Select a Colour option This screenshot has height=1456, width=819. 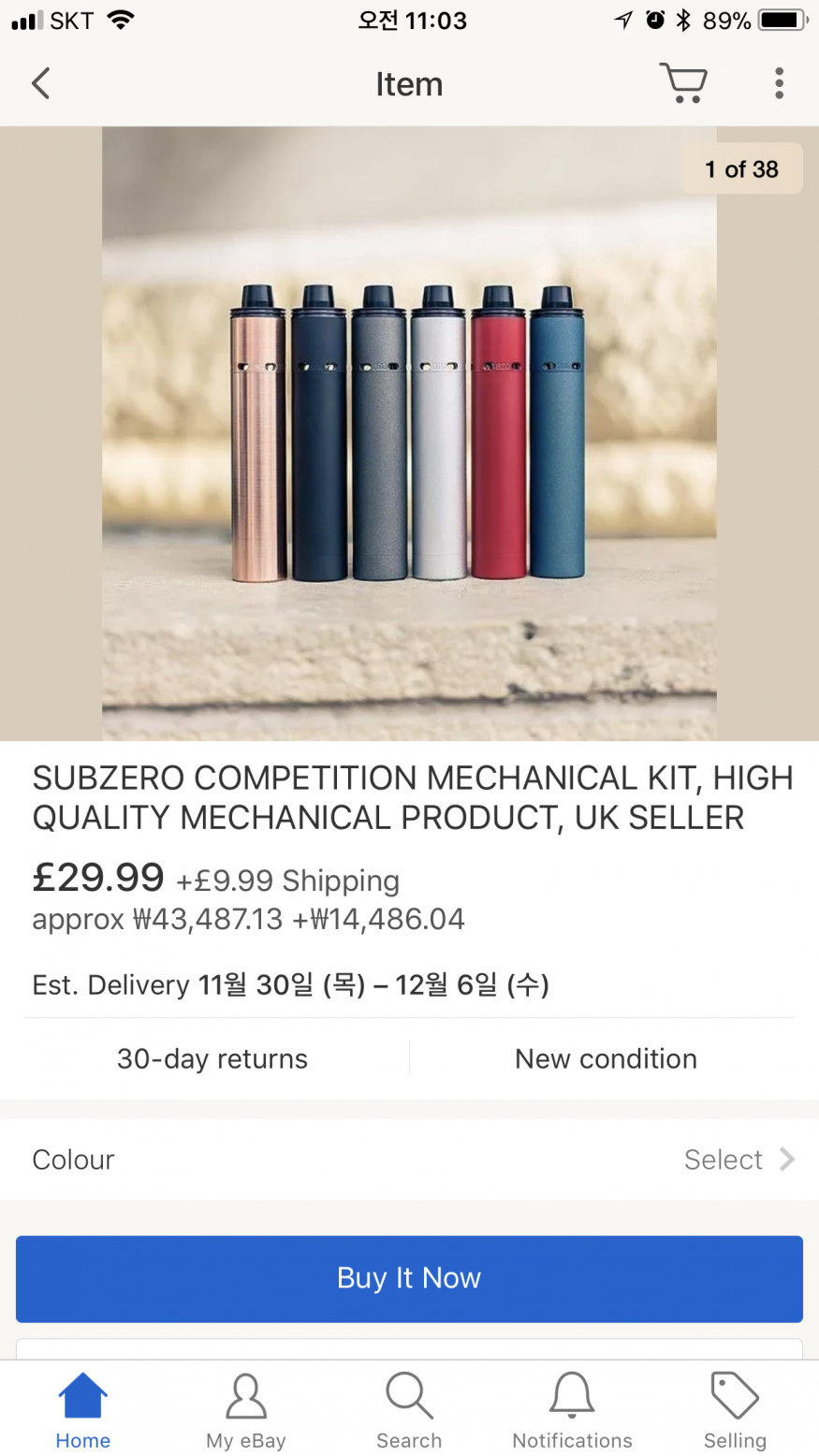(x=409, y=1159)
